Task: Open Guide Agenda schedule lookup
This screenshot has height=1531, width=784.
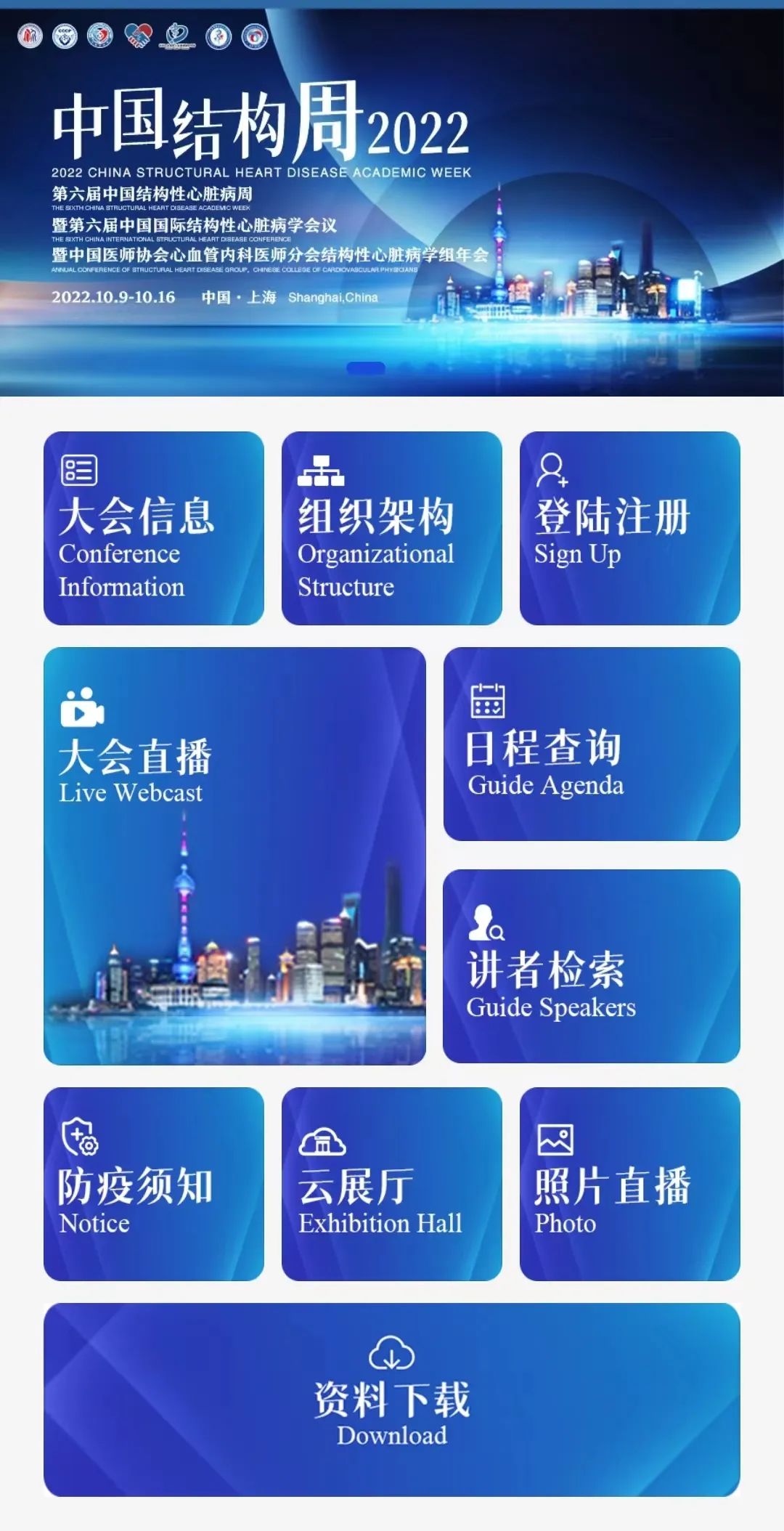Action: click(592, 744)
